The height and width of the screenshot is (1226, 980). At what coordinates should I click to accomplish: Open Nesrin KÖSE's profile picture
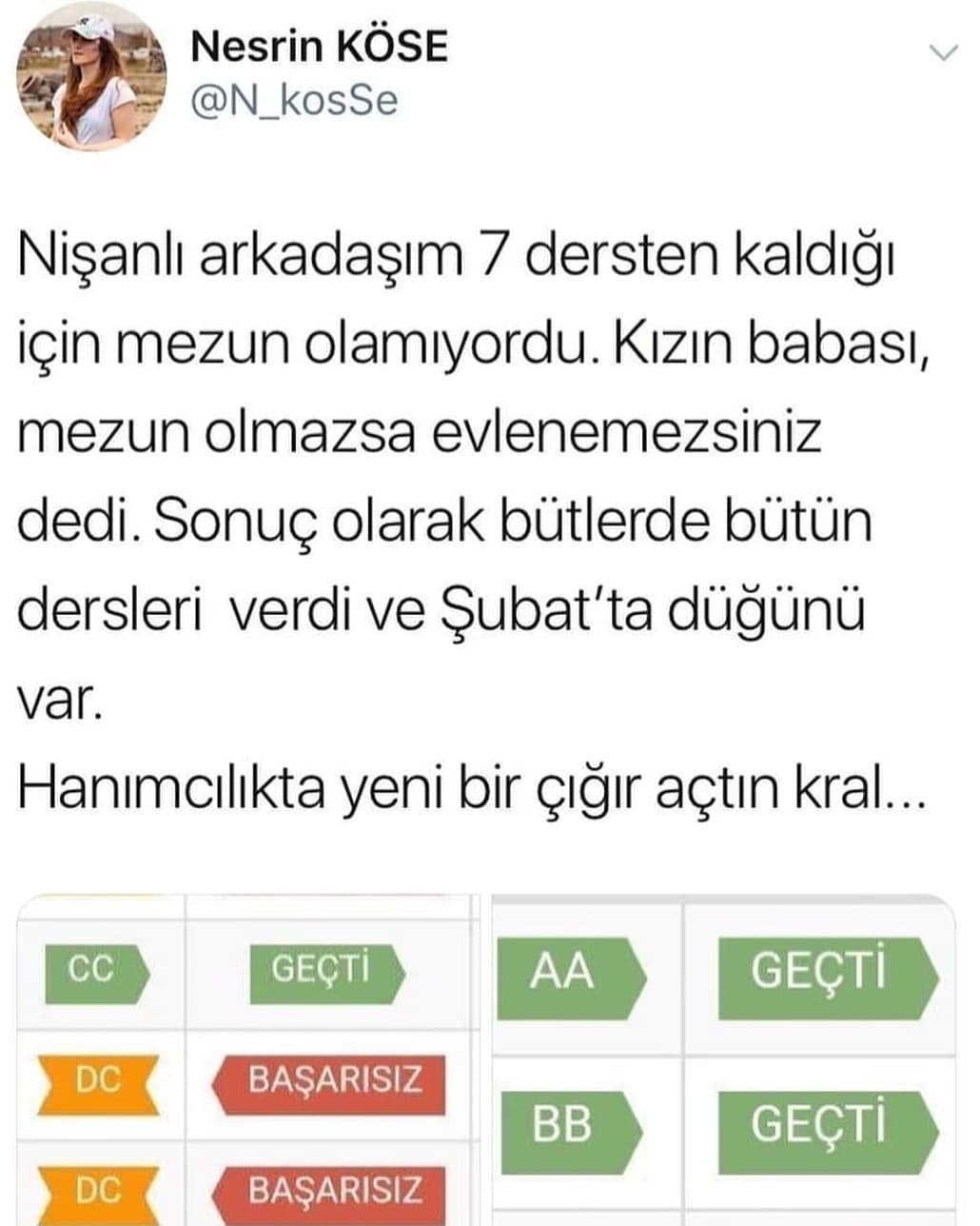[x=90, y=76]
